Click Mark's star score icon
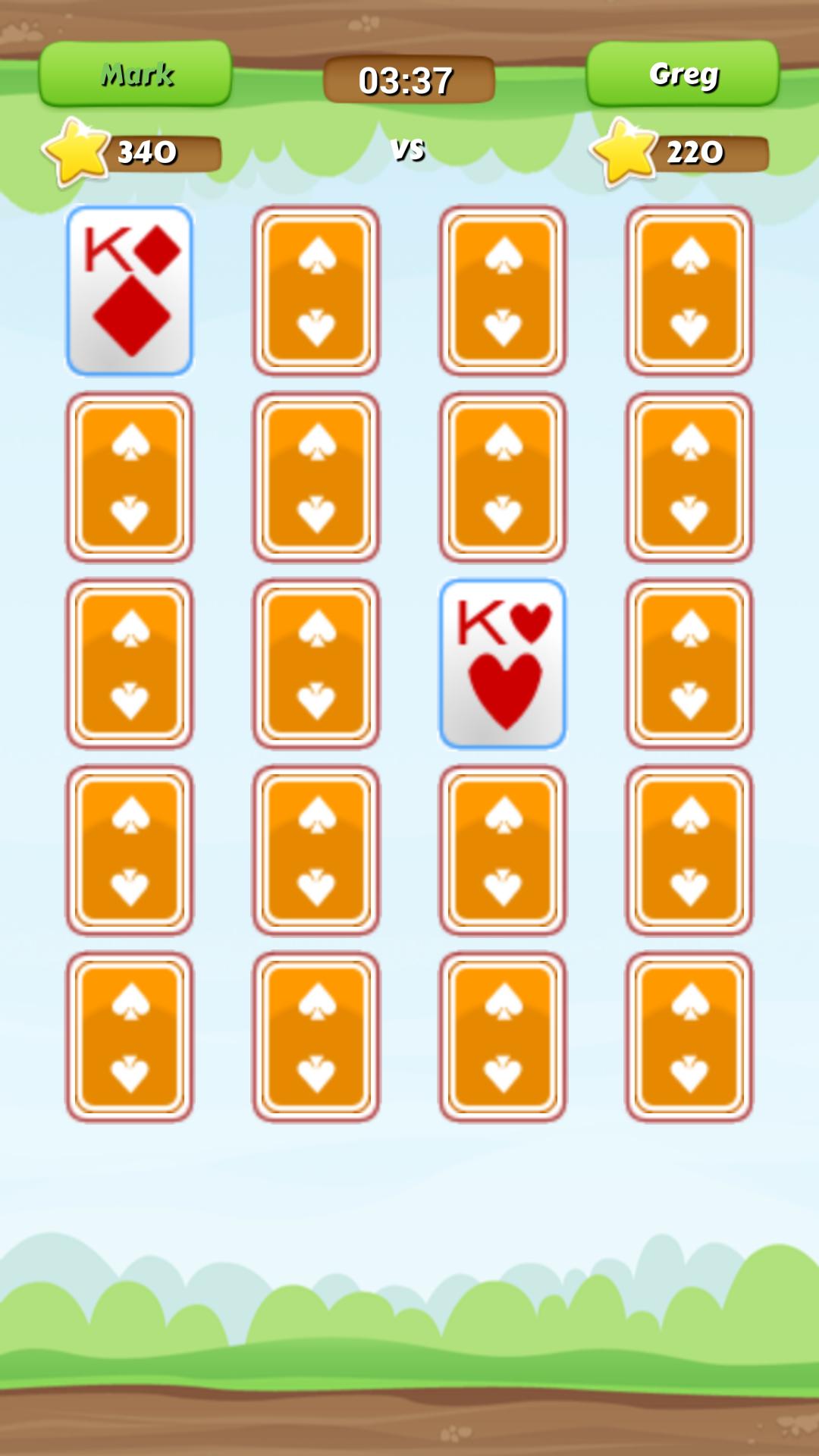The image size is (819, 1456). pos(79,150)
